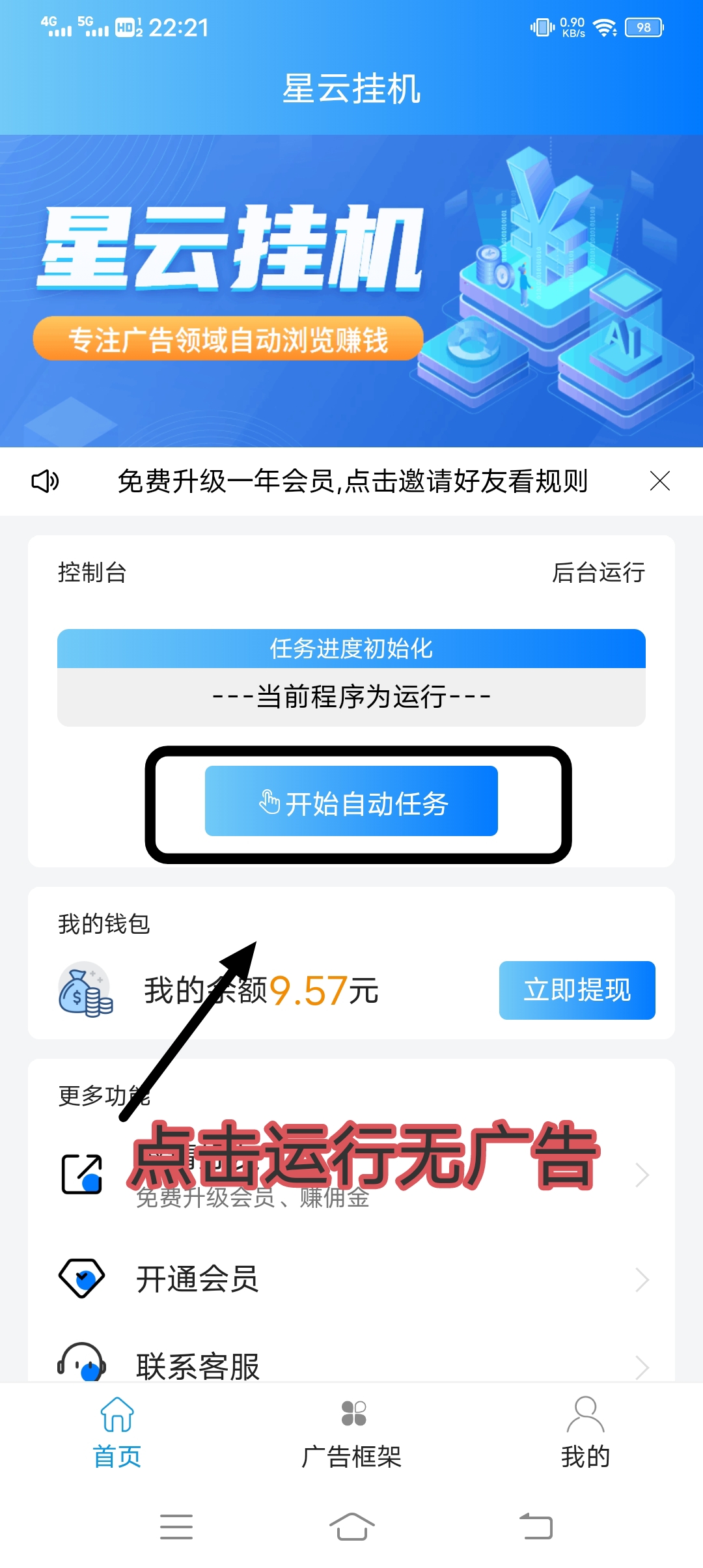Start the 开始自动任务 auto task

(351, 801)
